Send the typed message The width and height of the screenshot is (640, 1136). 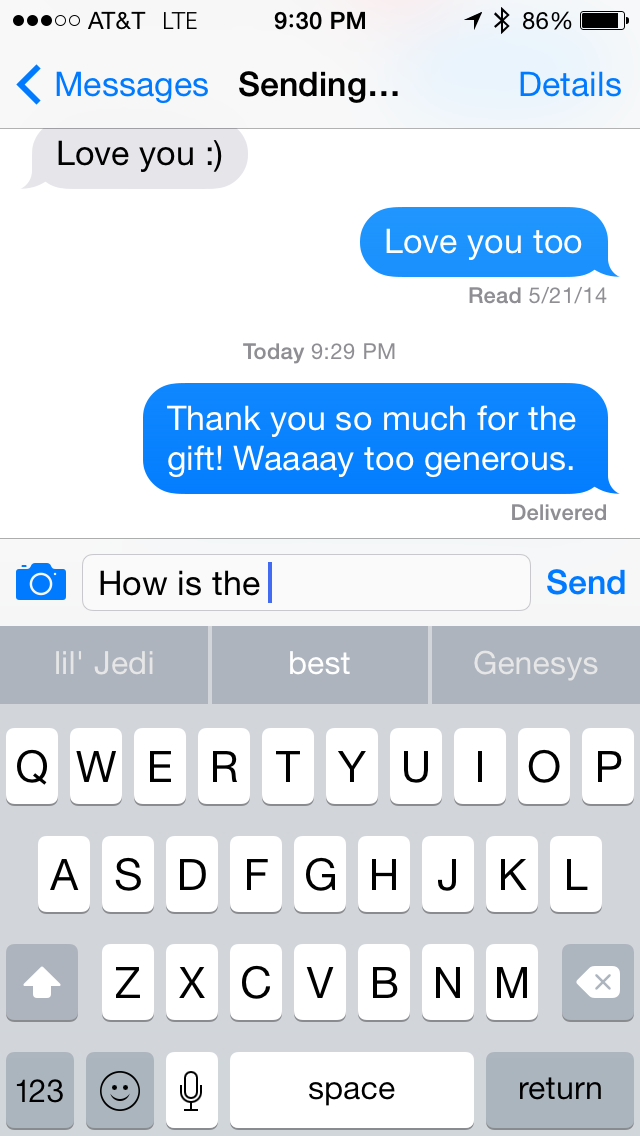(x=586, y=583)
